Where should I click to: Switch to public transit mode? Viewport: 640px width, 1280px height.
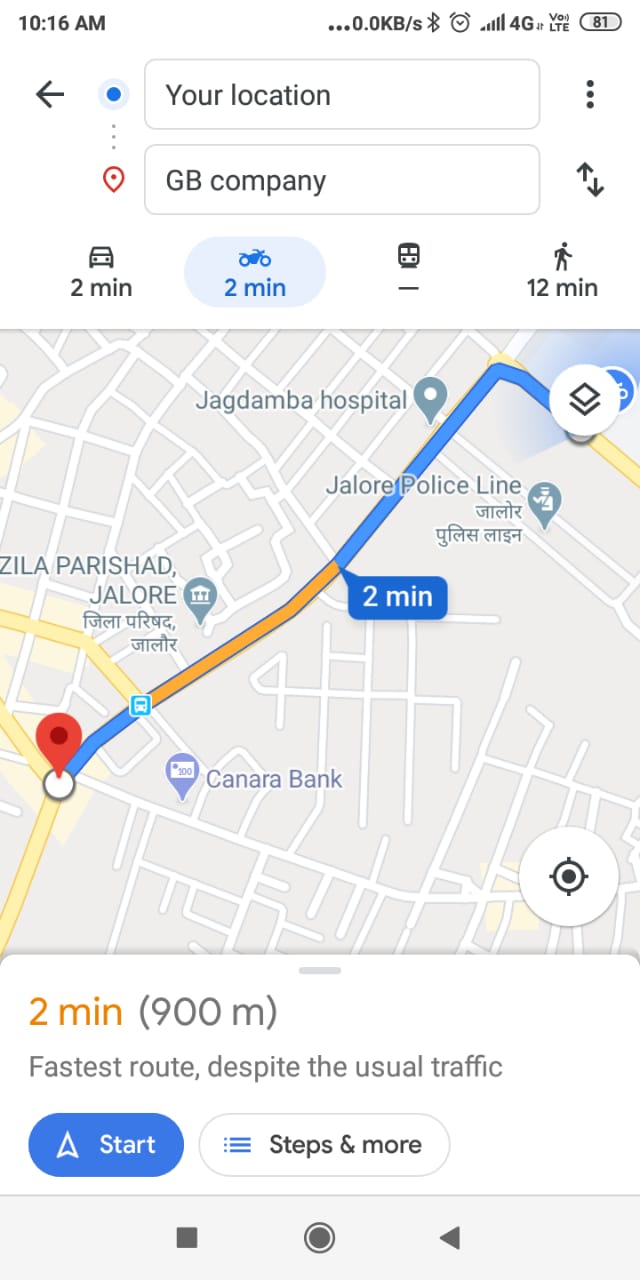pyautogui.click(x=408, y=272)
